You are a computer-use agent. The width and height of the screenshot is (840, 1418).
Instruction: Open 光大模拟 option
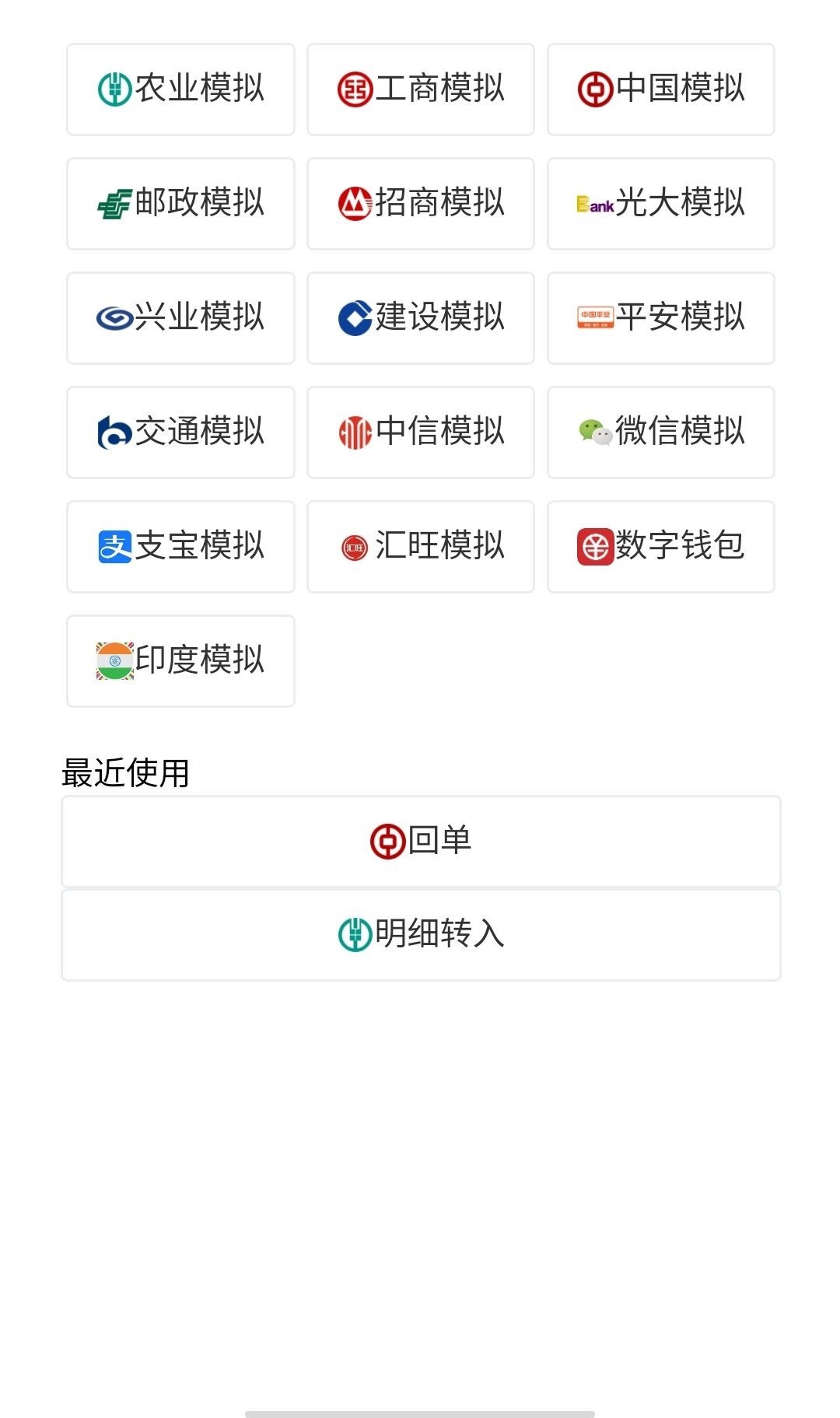(660, 203)
